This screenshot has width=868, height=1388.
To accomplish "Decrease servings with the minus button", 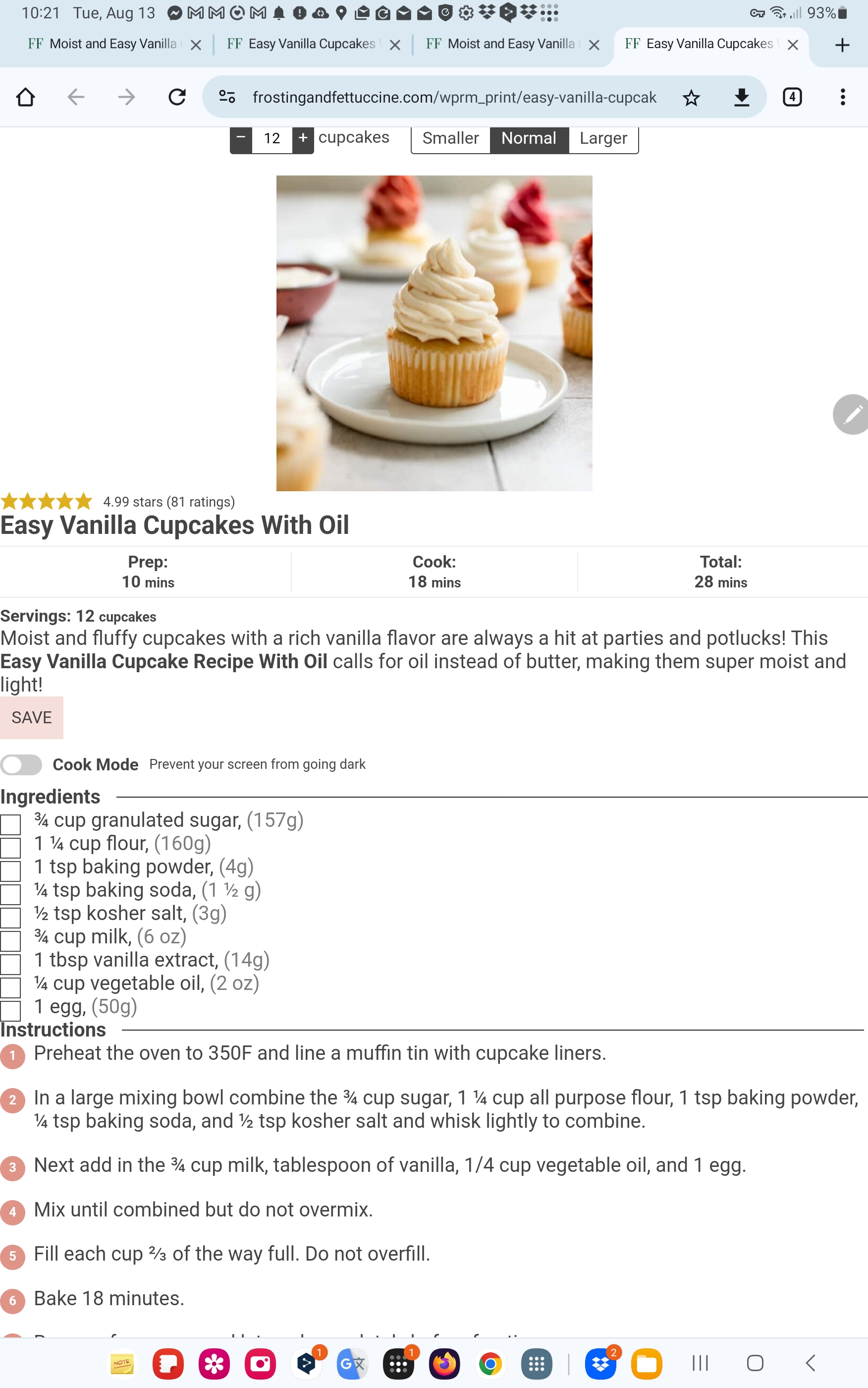I will pos(241,138).
